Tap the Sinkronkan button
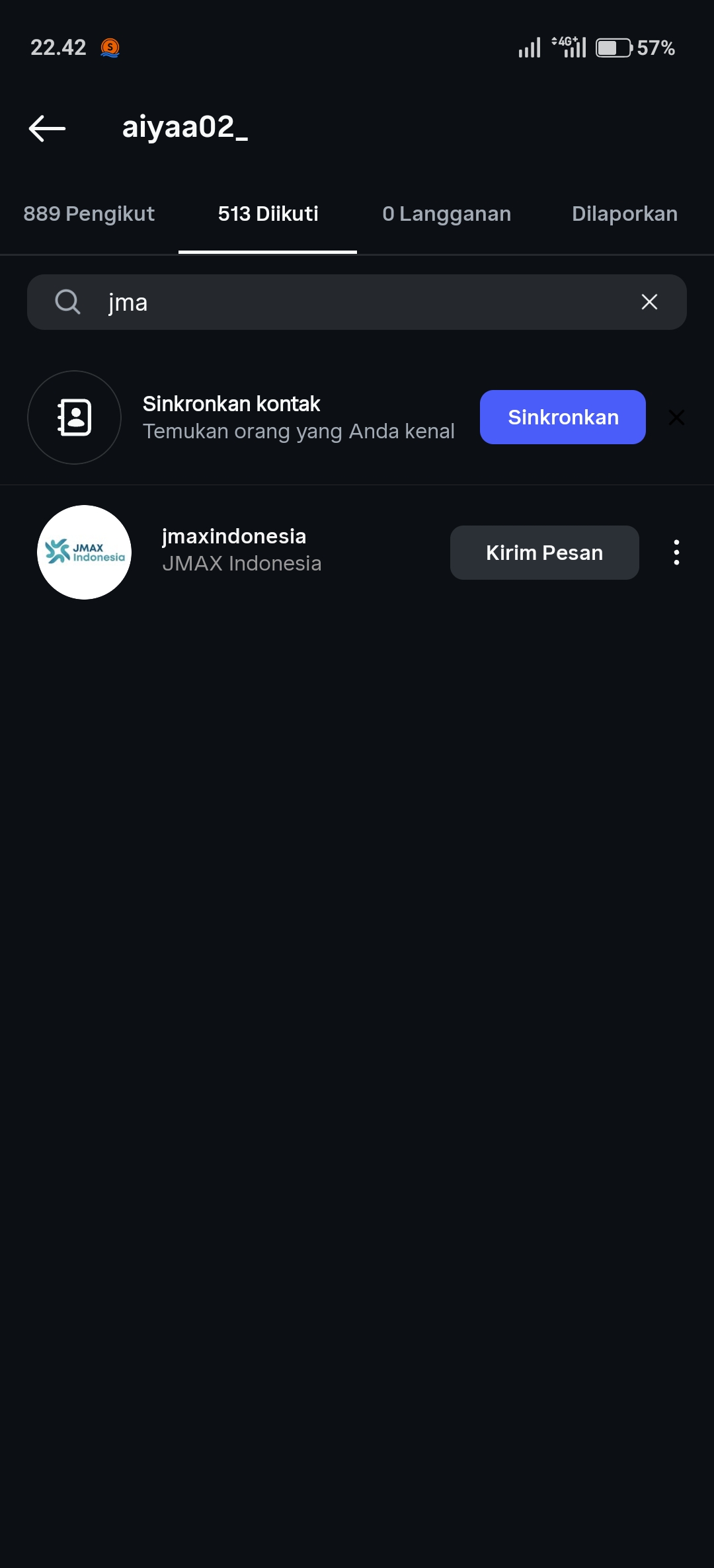Screen dimensions: 714x1568 pyautogui.click(x=563, y=417)
